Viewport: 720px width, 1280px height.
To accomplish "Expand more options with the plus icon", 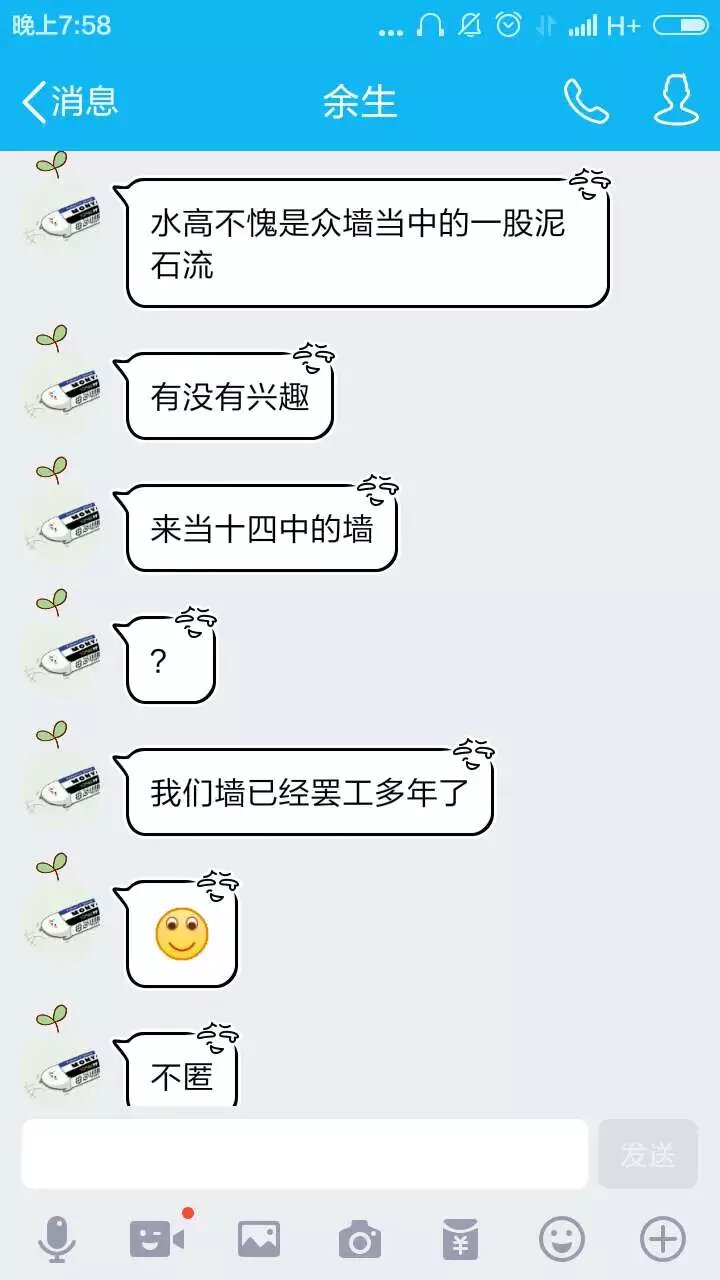I will [663, 1240].
